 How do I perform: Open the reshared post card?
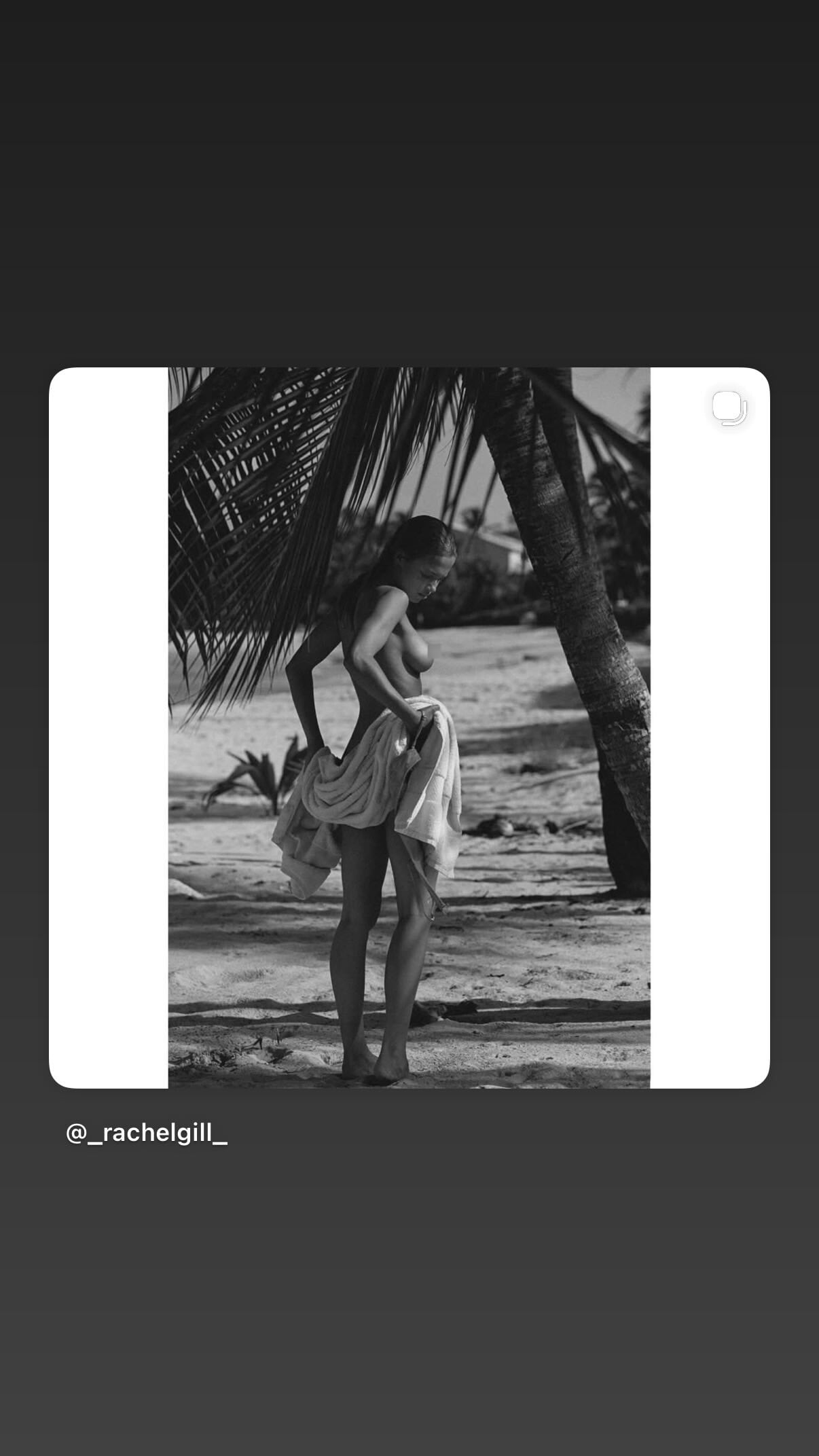coord(409,727)
